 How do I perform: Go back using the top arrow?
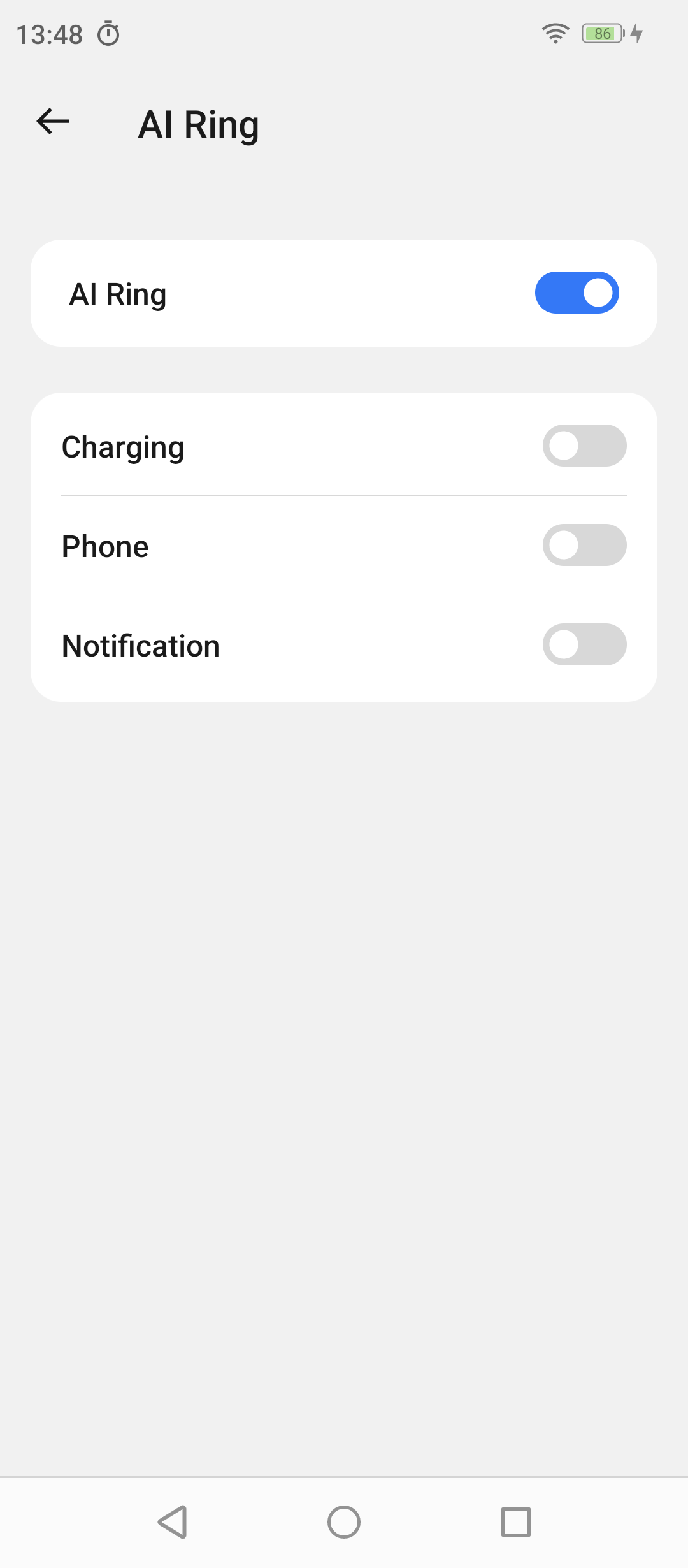pos(53,122)
